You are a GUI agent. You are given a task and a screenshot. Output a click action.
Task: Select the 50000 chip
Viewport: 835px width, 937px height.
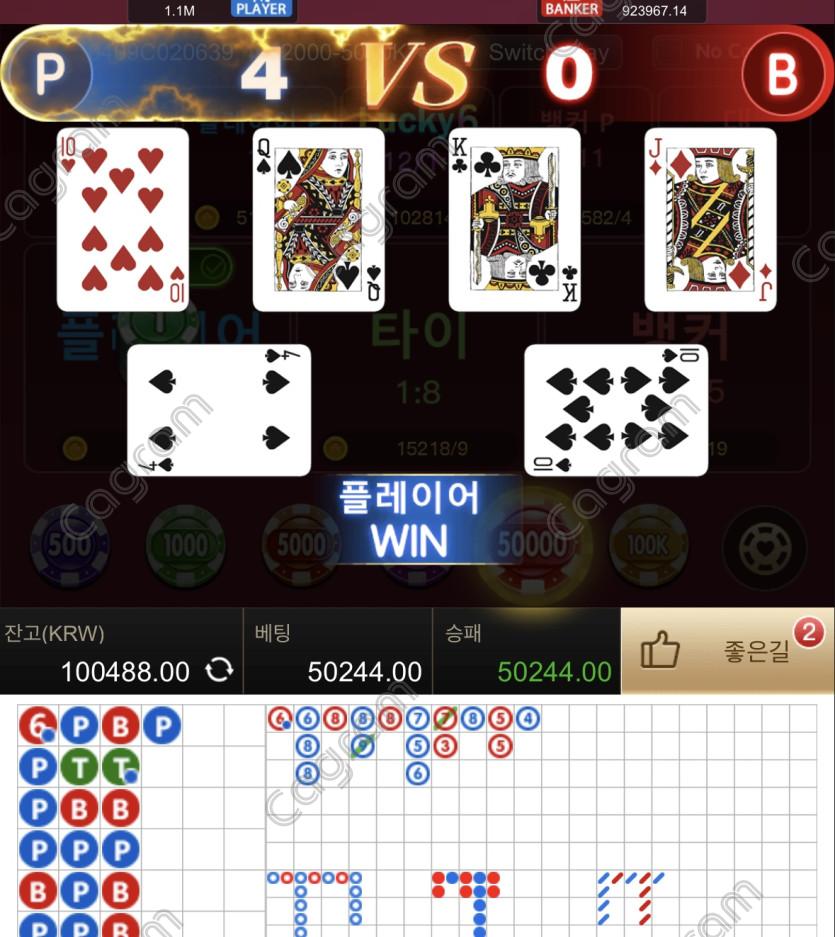coord(532,545)
